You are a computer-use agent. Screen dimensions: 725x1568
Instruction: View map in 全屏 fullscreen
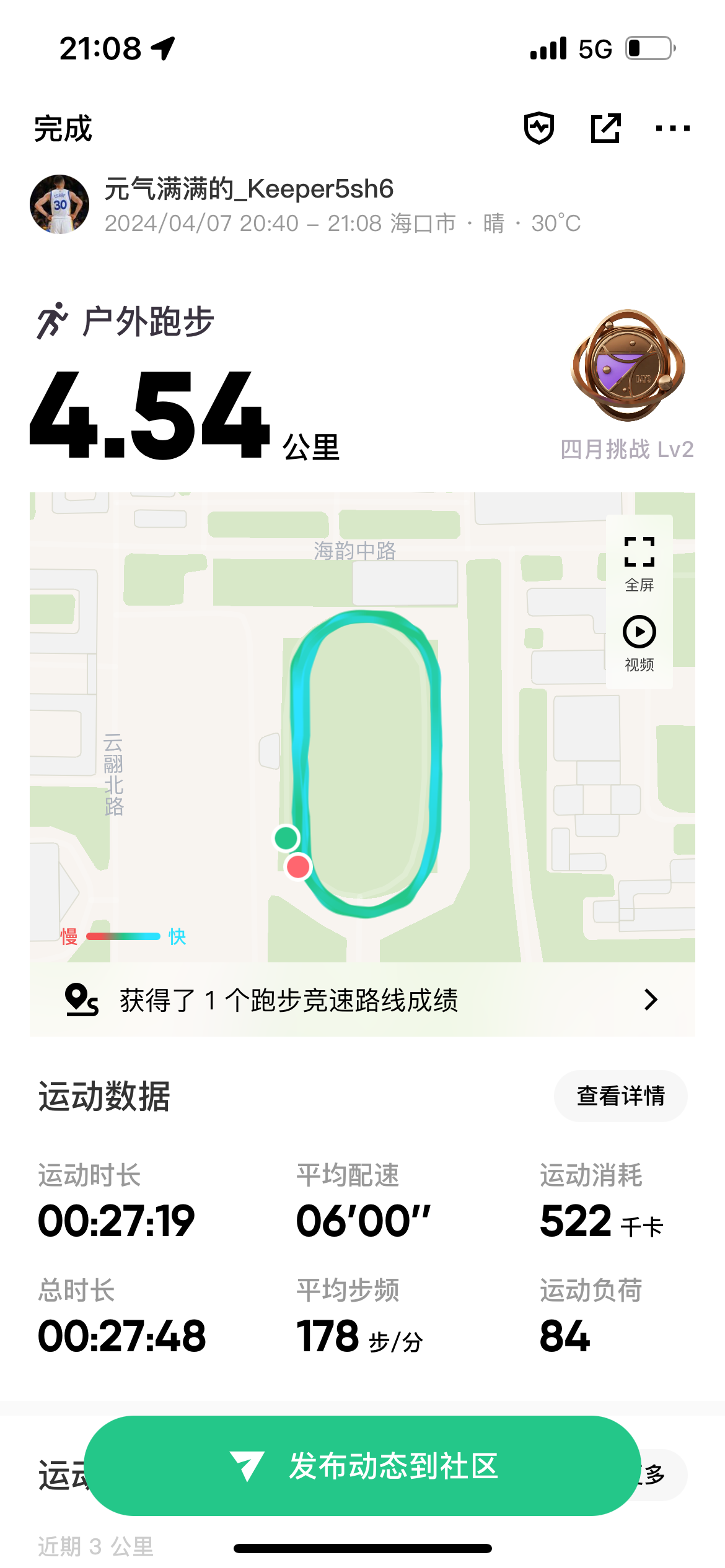[639, 562]
